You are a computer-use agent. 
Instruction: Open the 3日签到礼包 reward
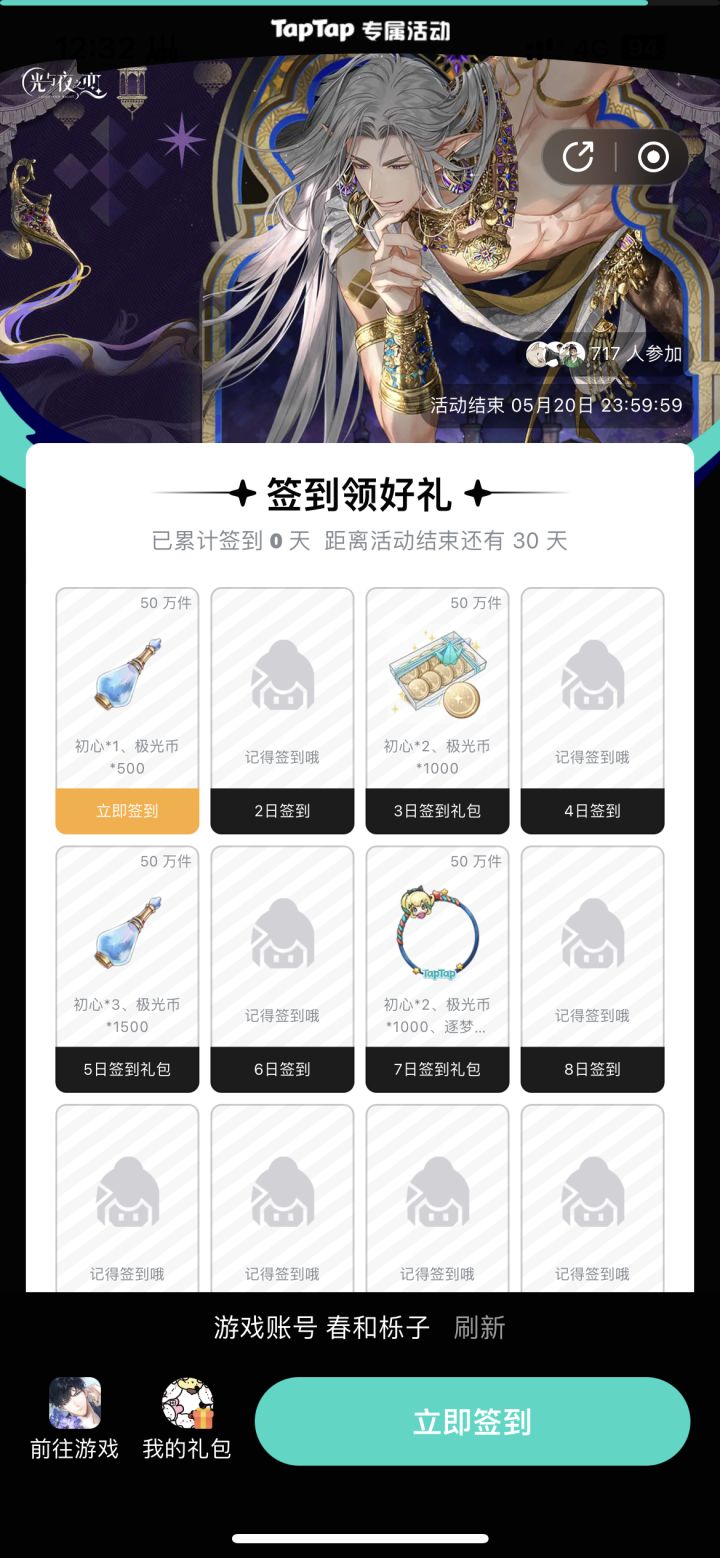tap(437, 810)
